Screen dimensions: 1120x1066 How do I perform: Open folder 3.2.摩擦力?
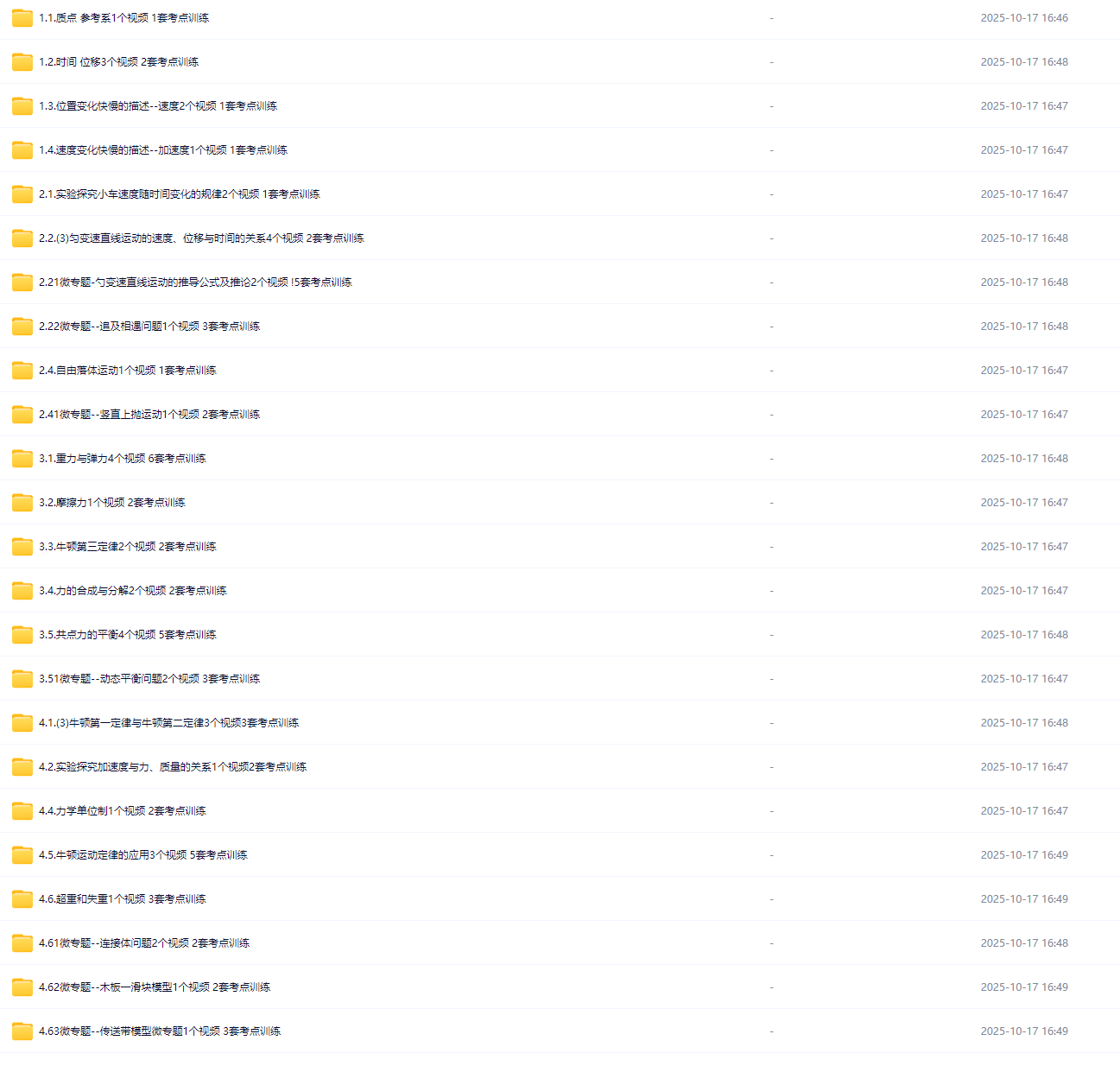pos(111,503)
